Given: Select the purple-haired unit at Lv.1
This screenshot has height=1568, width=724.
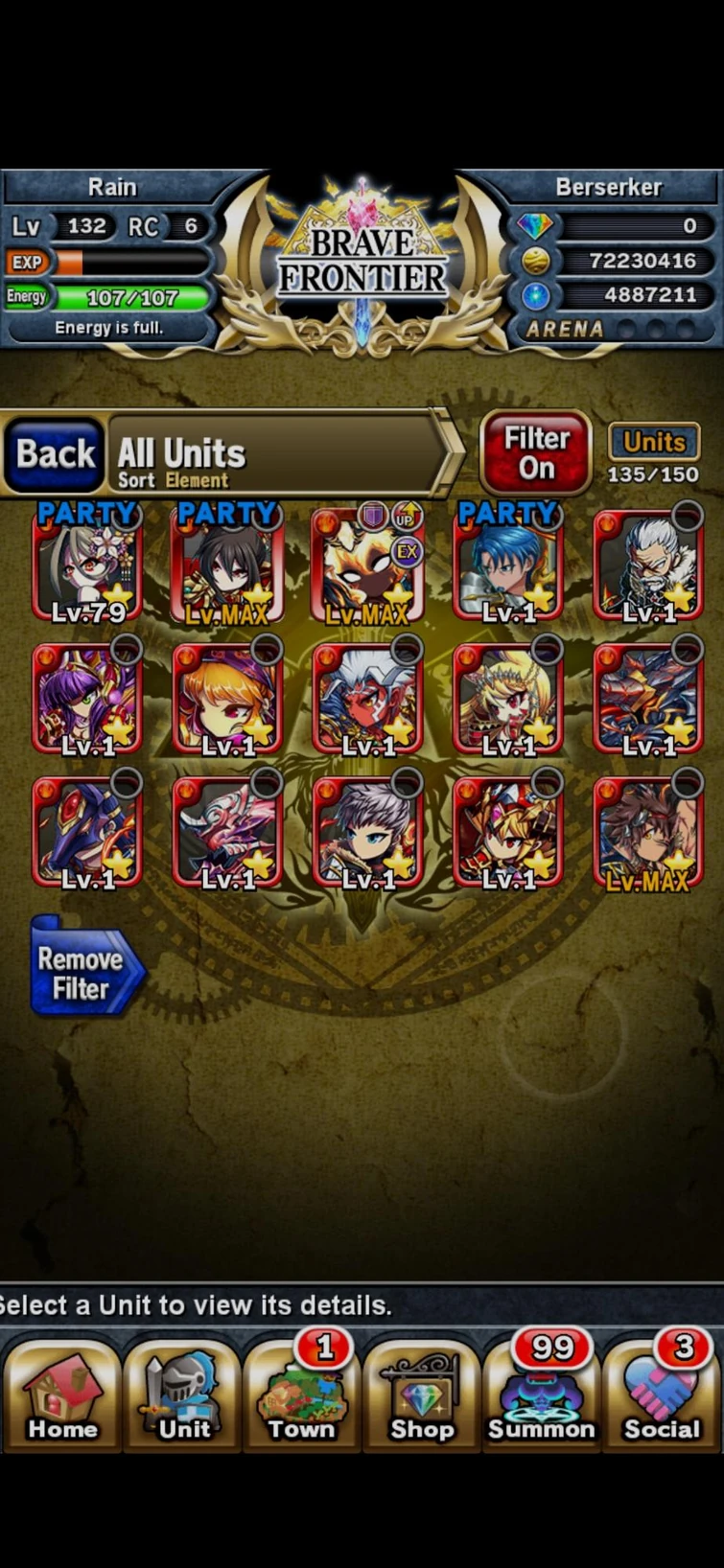Looking at the screenshot, I should pyautogui.click(x=87, y=699).
